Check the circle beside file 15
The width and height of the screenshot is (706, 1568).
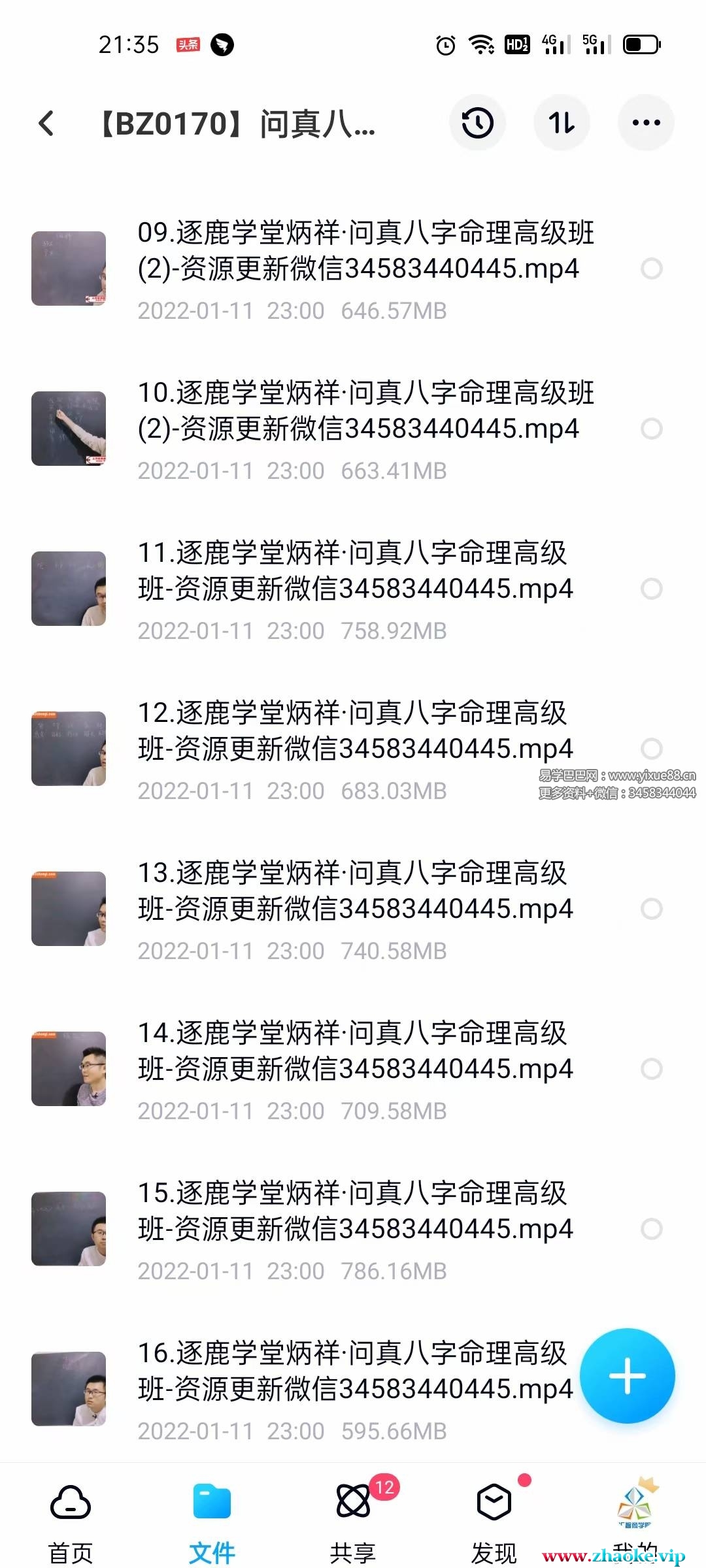coord(652,1229)
